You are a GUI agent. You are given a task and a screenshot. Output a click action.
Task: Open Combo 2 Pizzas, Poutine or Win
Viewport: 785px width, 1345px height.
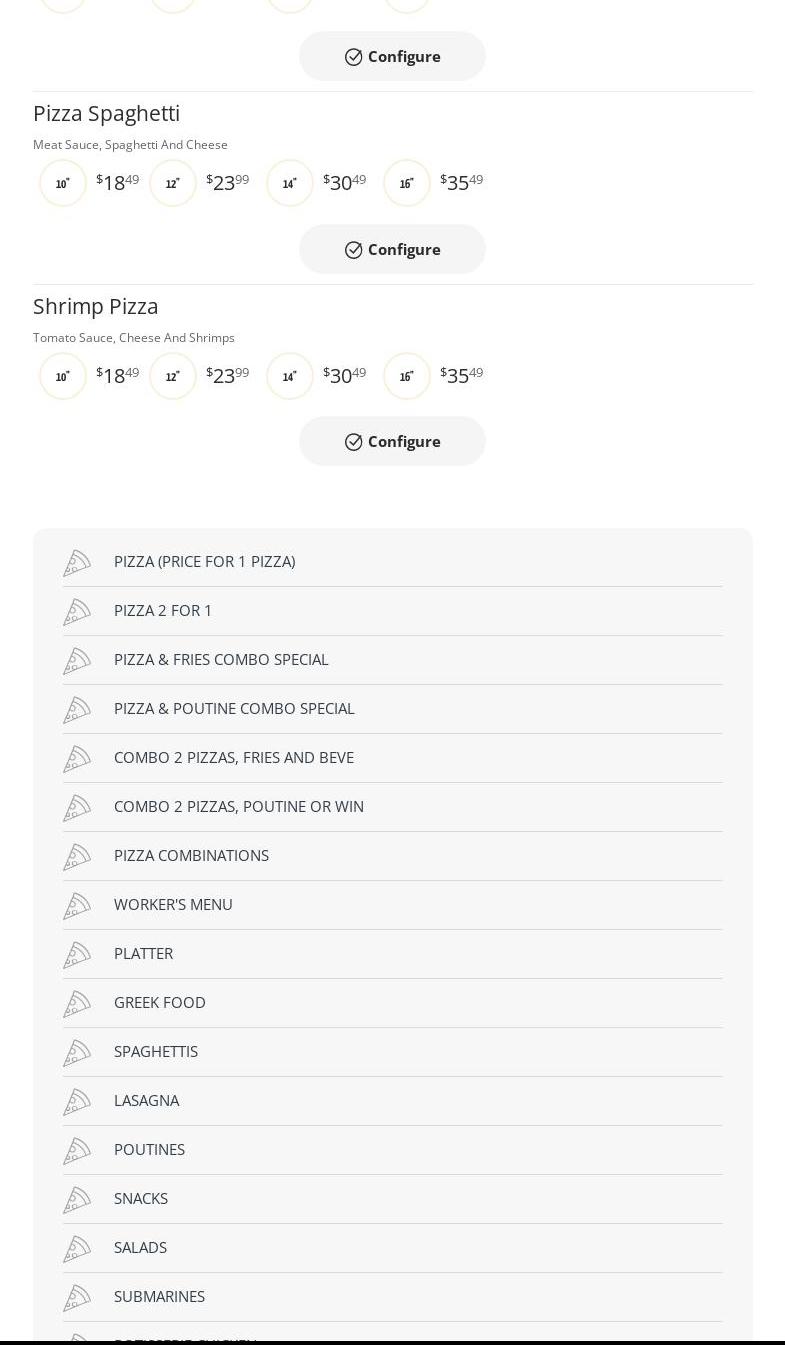(x=239, y=807)
